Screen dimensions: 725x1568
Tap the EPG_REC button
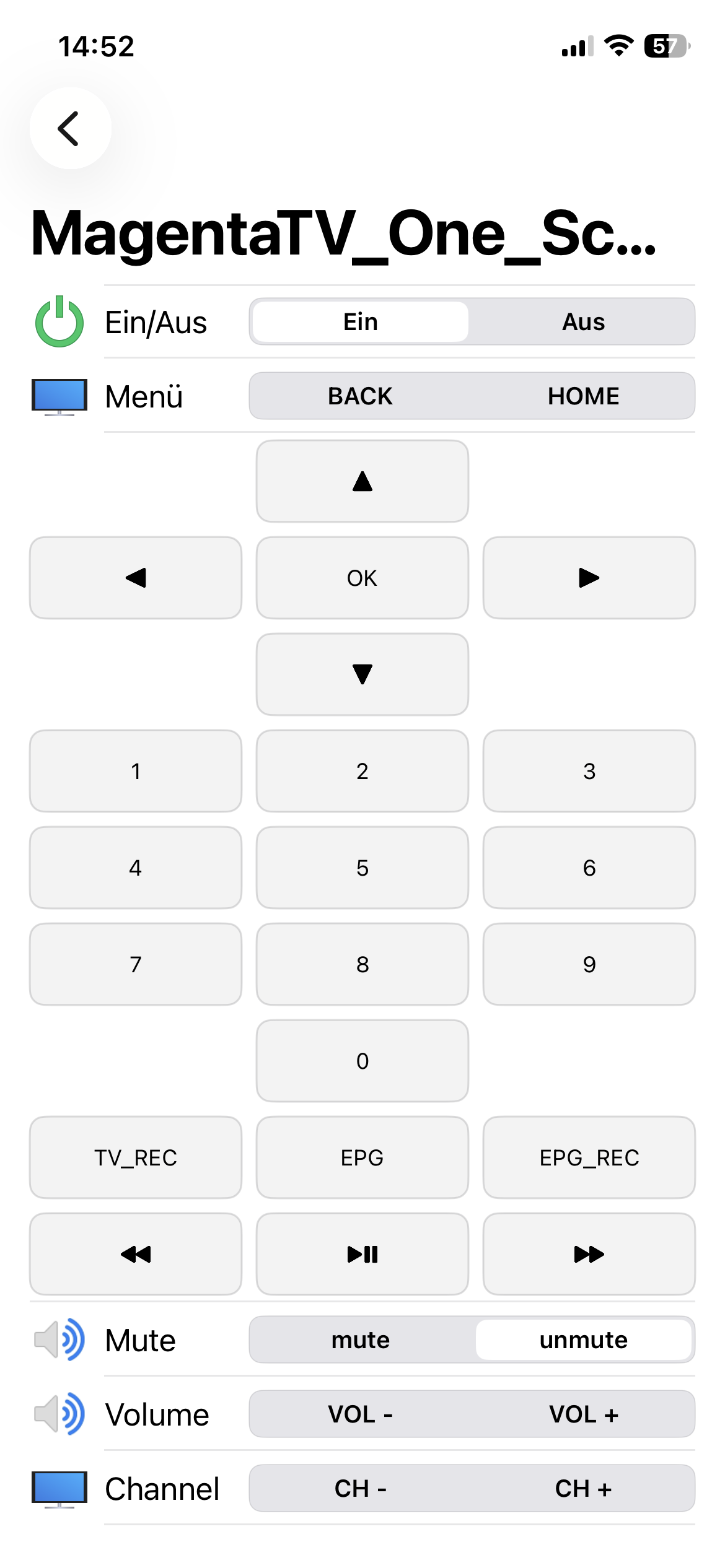589,1157
